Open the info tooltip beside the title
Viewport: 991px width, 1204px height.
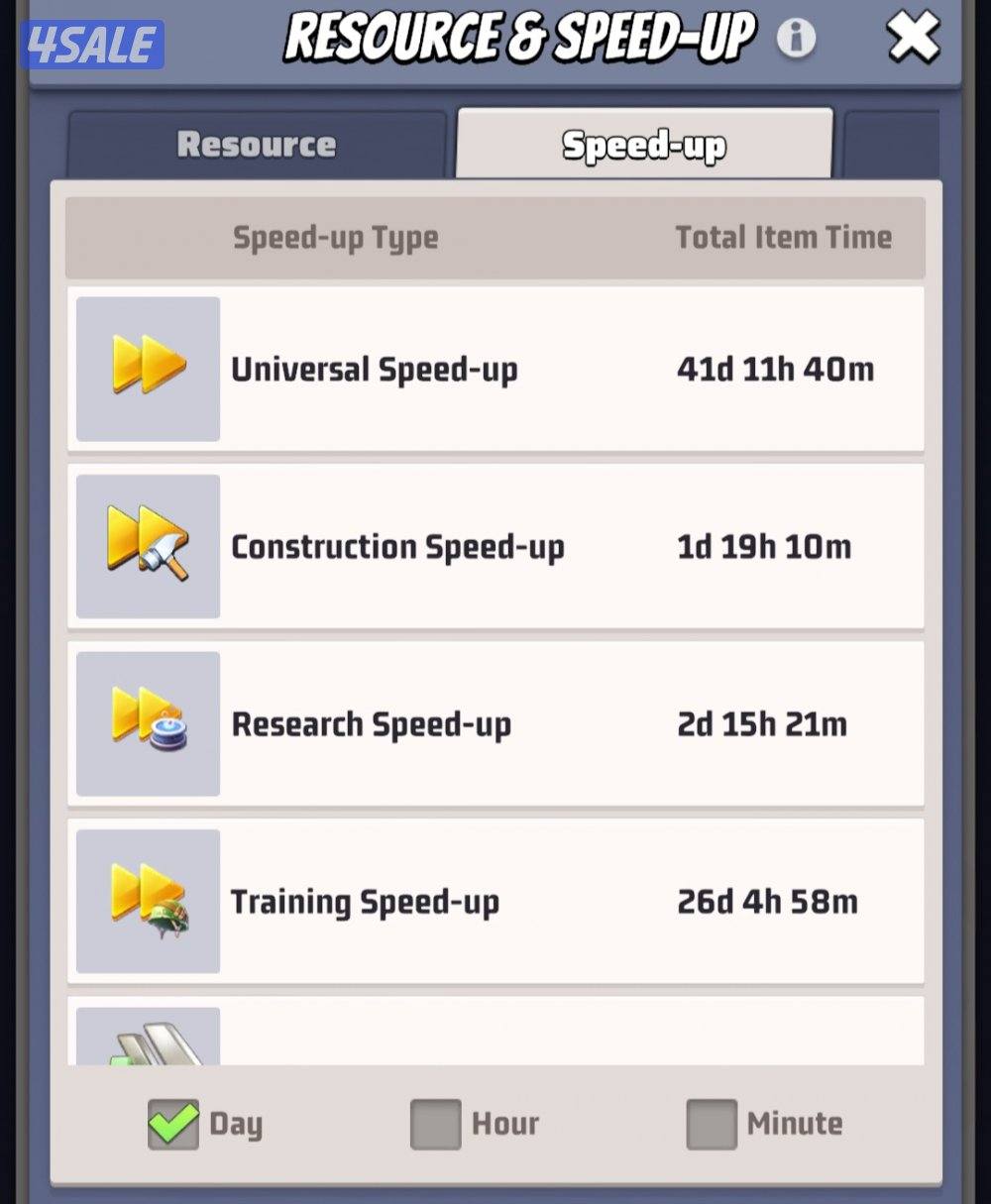794,37
